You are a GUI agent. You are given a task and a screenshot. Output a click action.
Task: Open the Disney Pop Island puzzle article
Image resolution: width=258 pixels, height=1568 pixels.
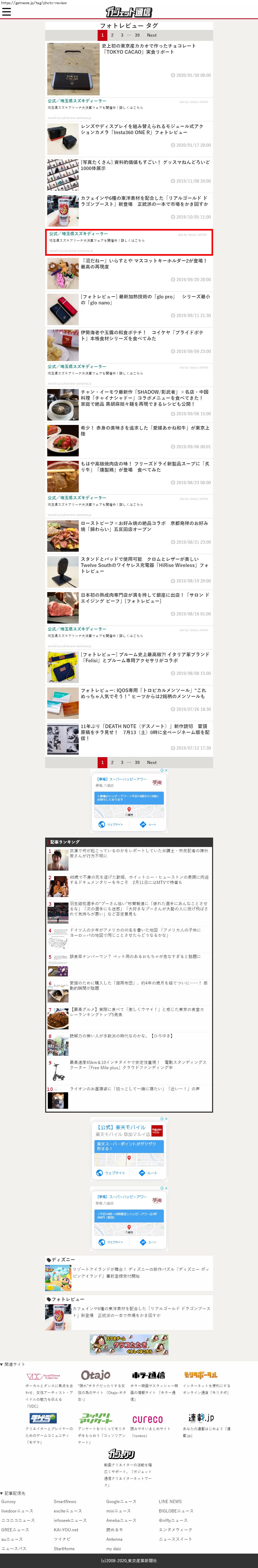[x=140, y=1273]
